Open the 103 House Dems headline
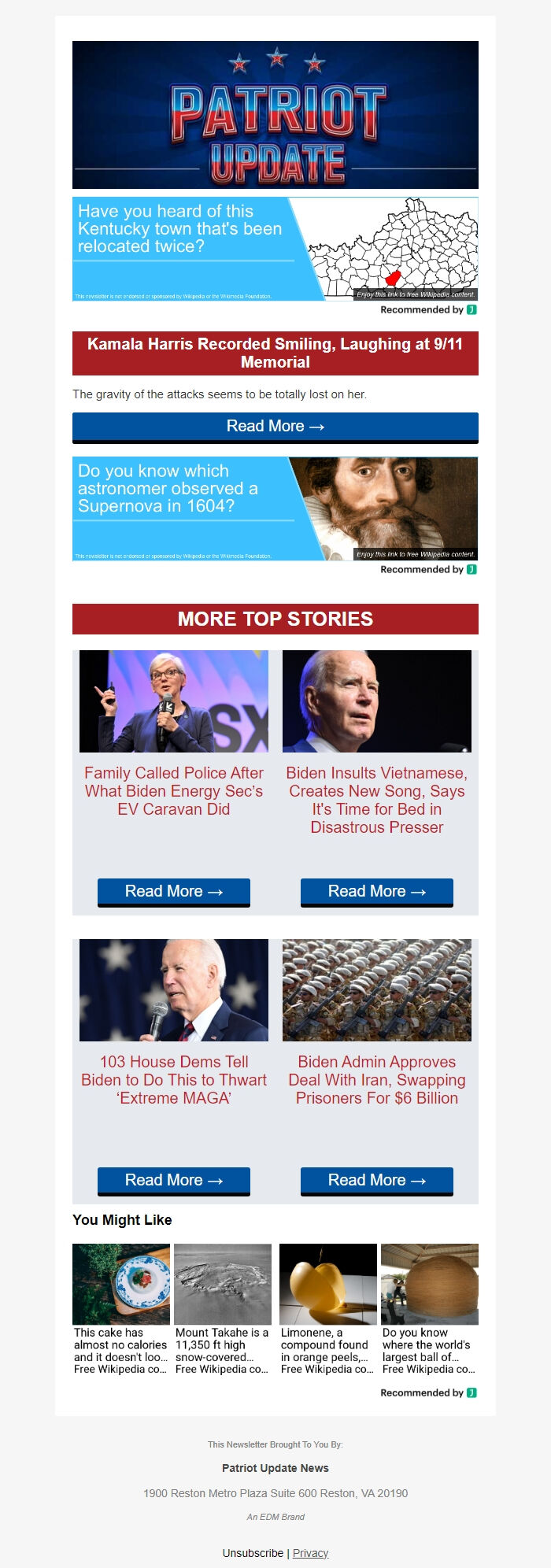 [174, 1080]
